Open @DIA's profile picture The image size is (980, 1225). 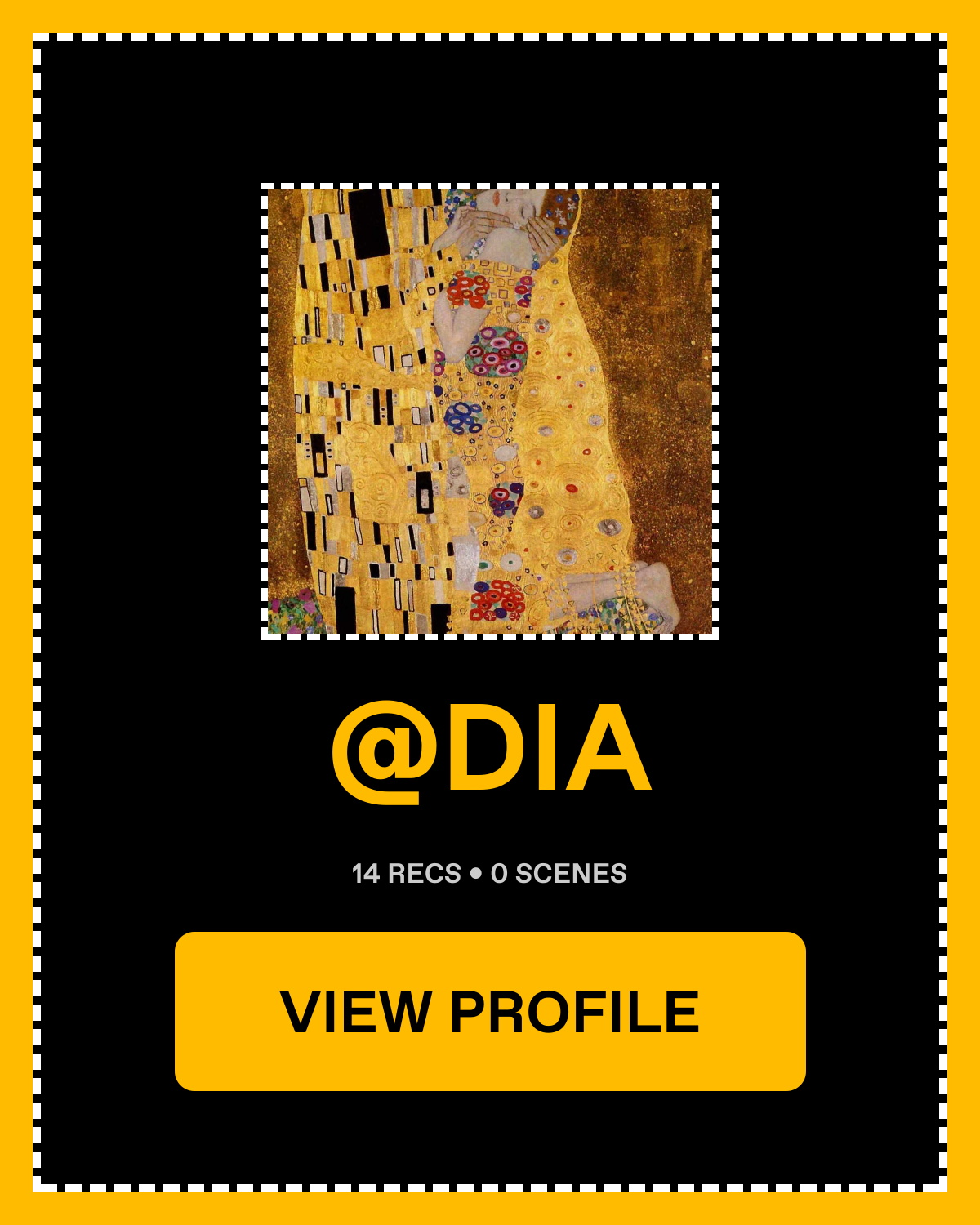point(490,412)
